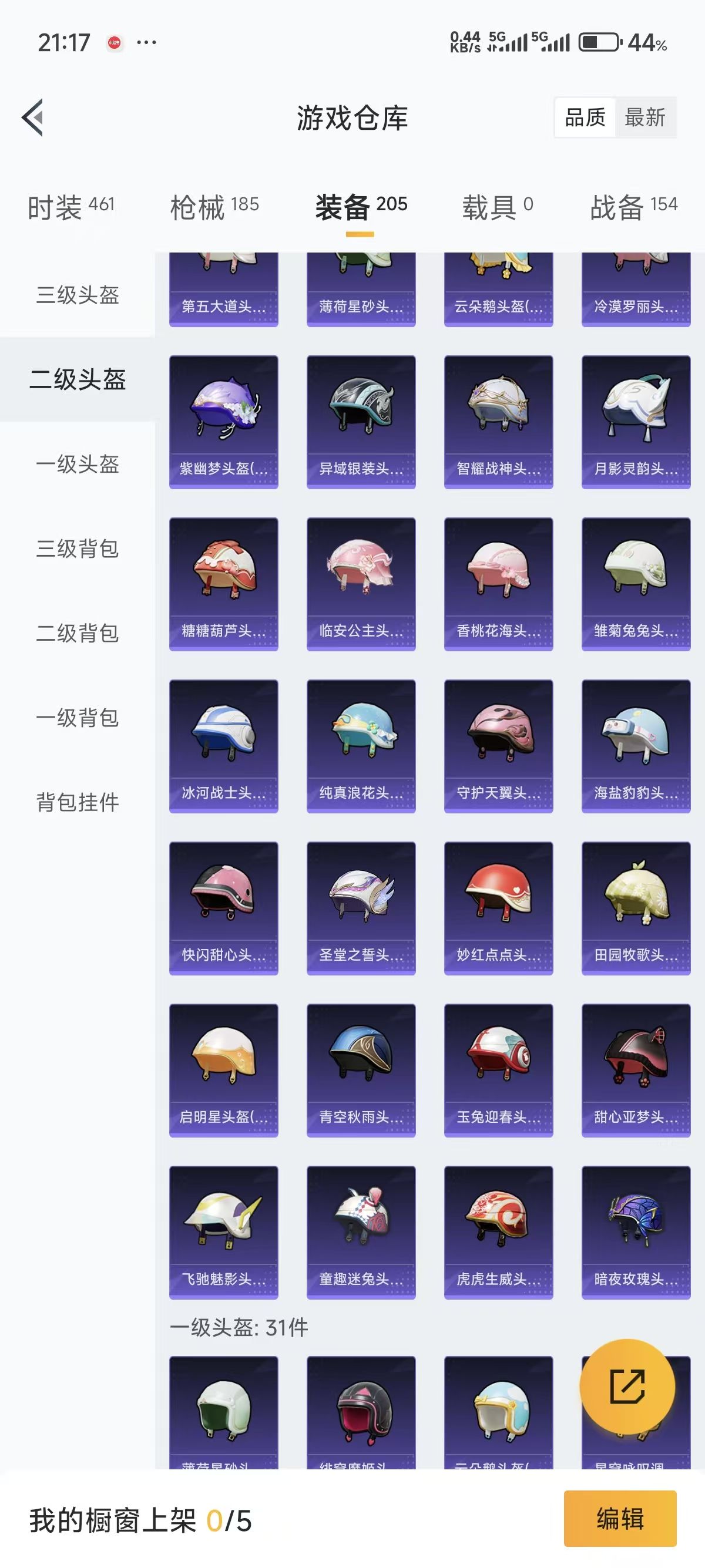
Task: Sort the warehouse by 最新
Action: coord(644,117)
